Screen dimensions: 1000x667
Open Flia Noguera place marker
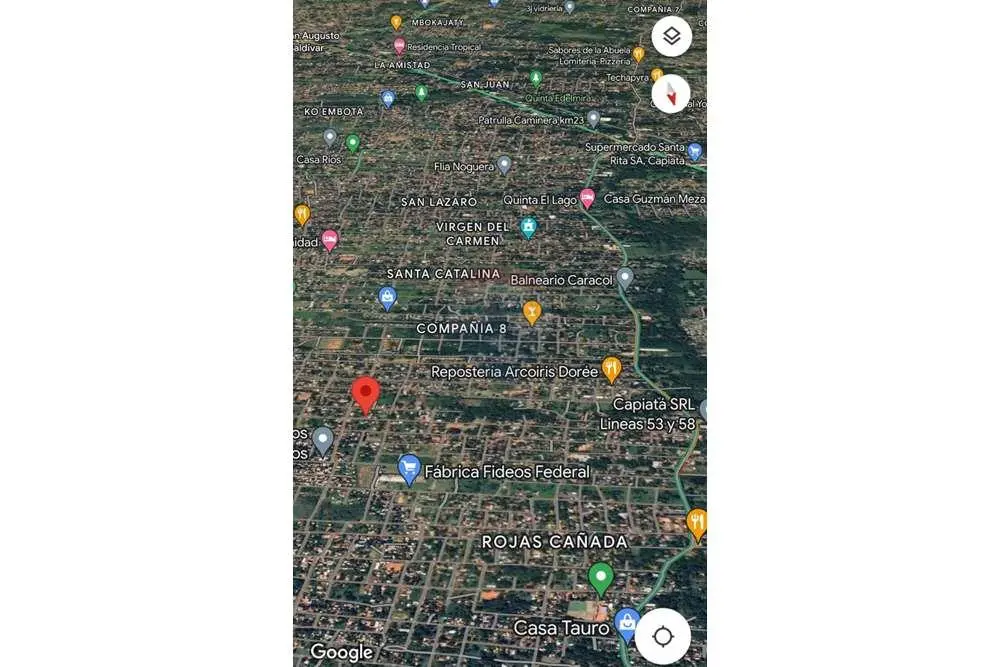[x=504, y=164]
